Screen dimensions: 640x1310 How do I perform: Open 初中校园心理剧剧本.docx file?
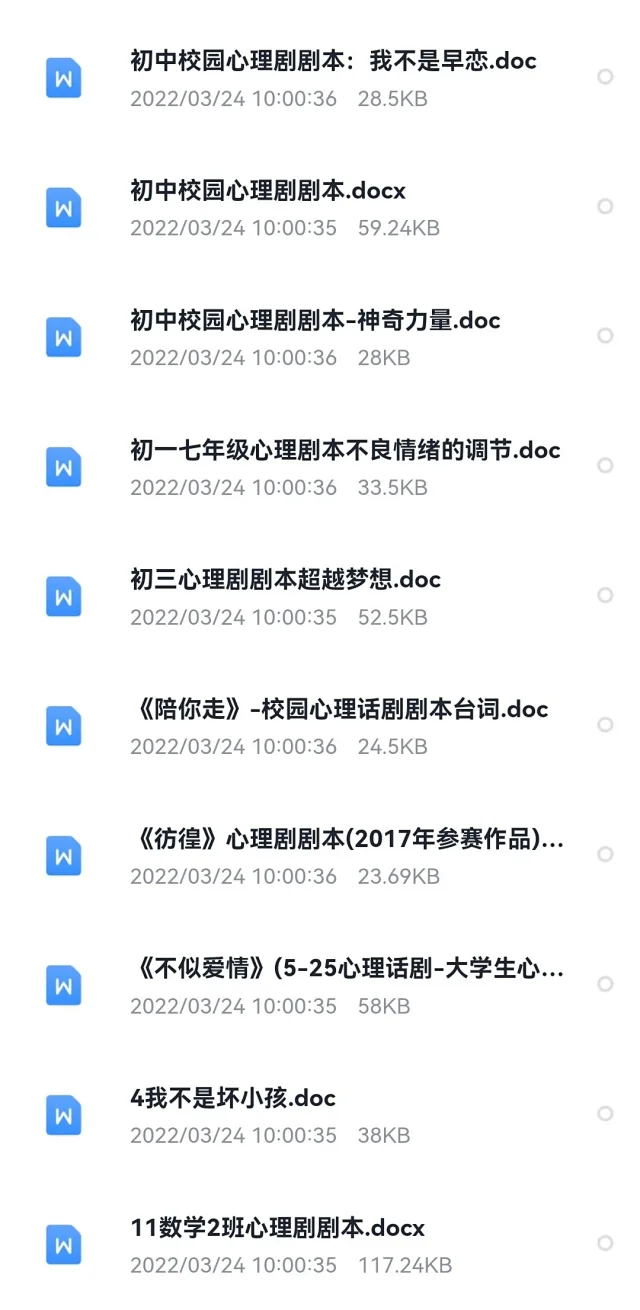pos(268,191)
